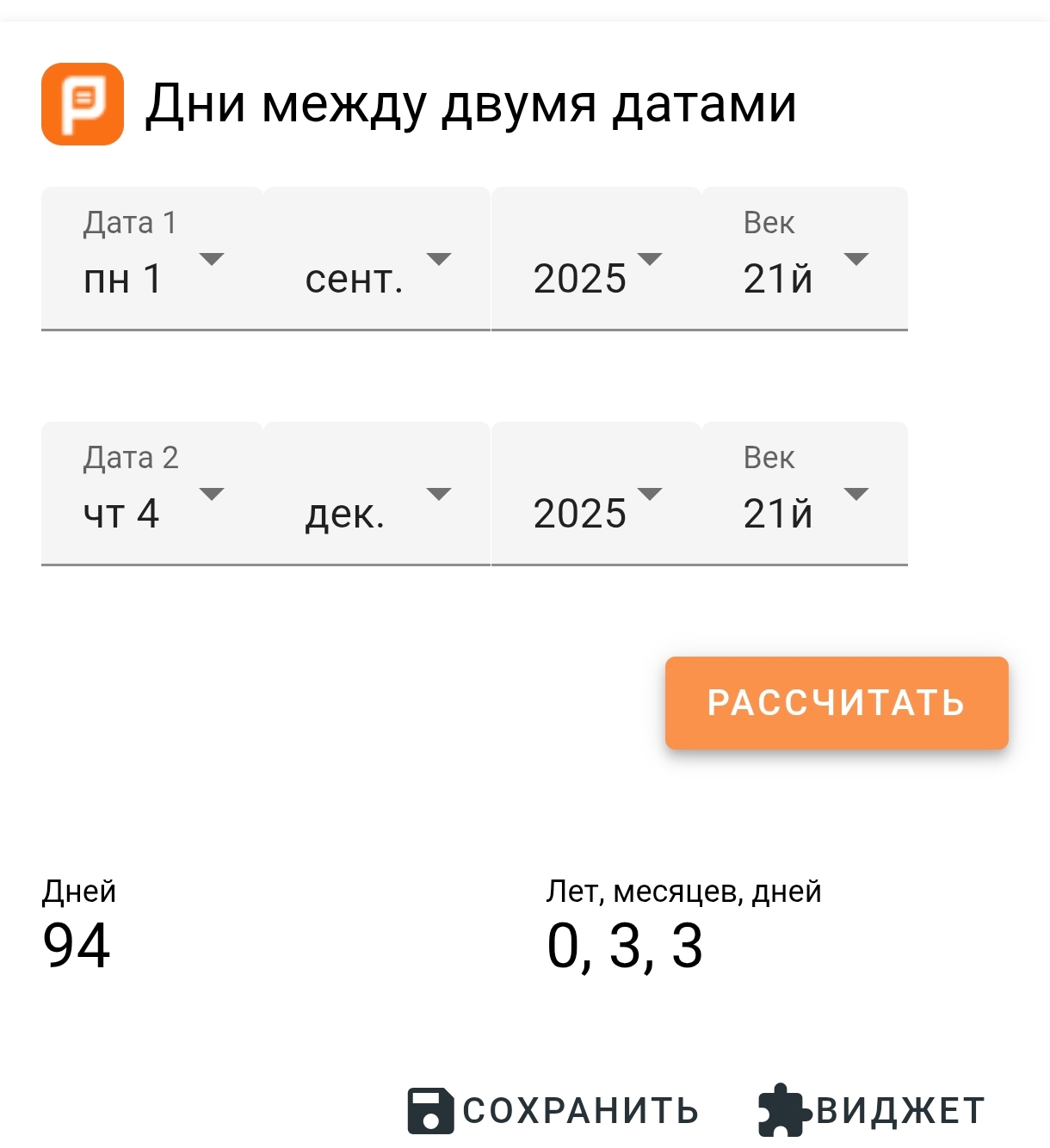The height and width of the screenshot is (1148, 1050).
Task: Change the Дата 2 month from дек.
Action: pyautogui.click(x=377, y=495)
